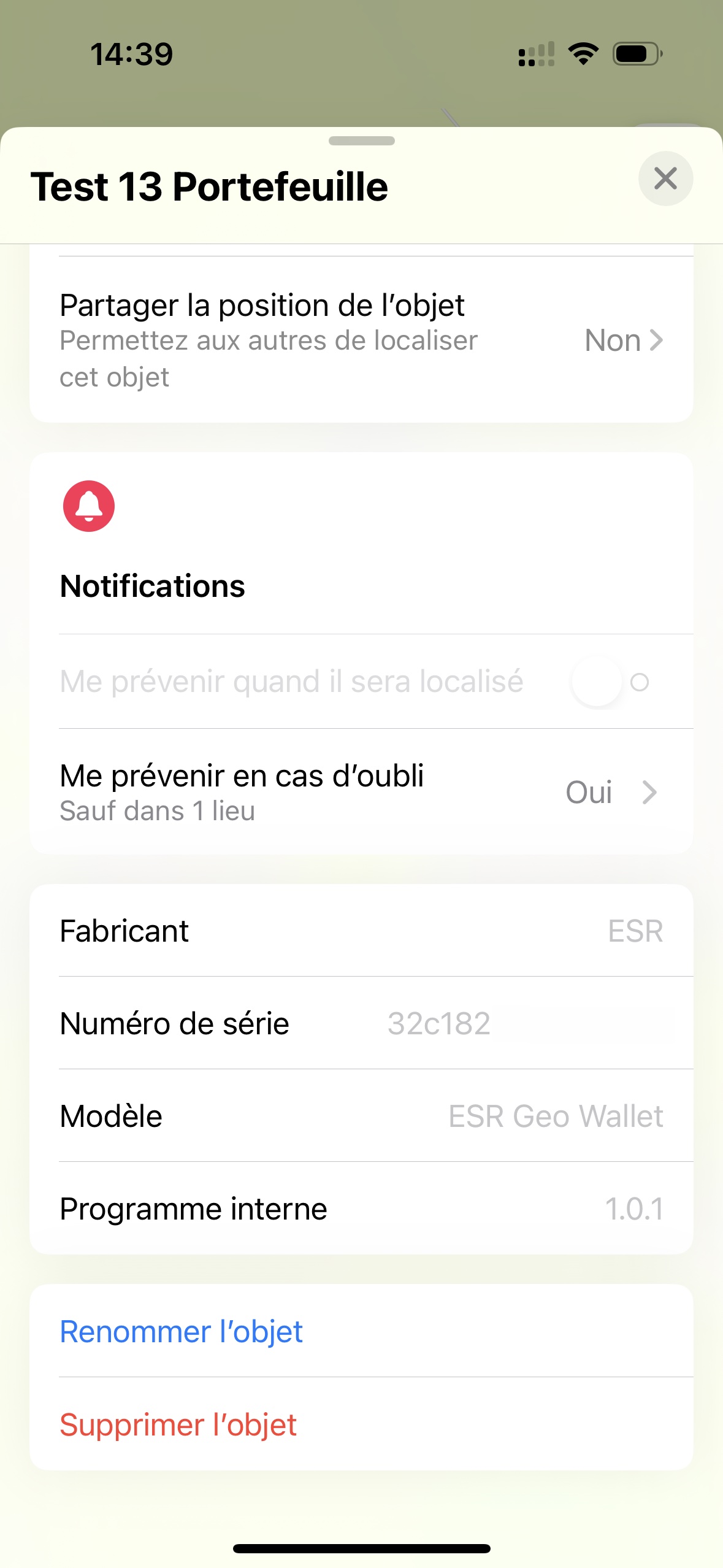Image resolution: width=723 pixels, height=1568 pixels.
Task: Open Partager la position de l'objet
Action: point(361,340)
